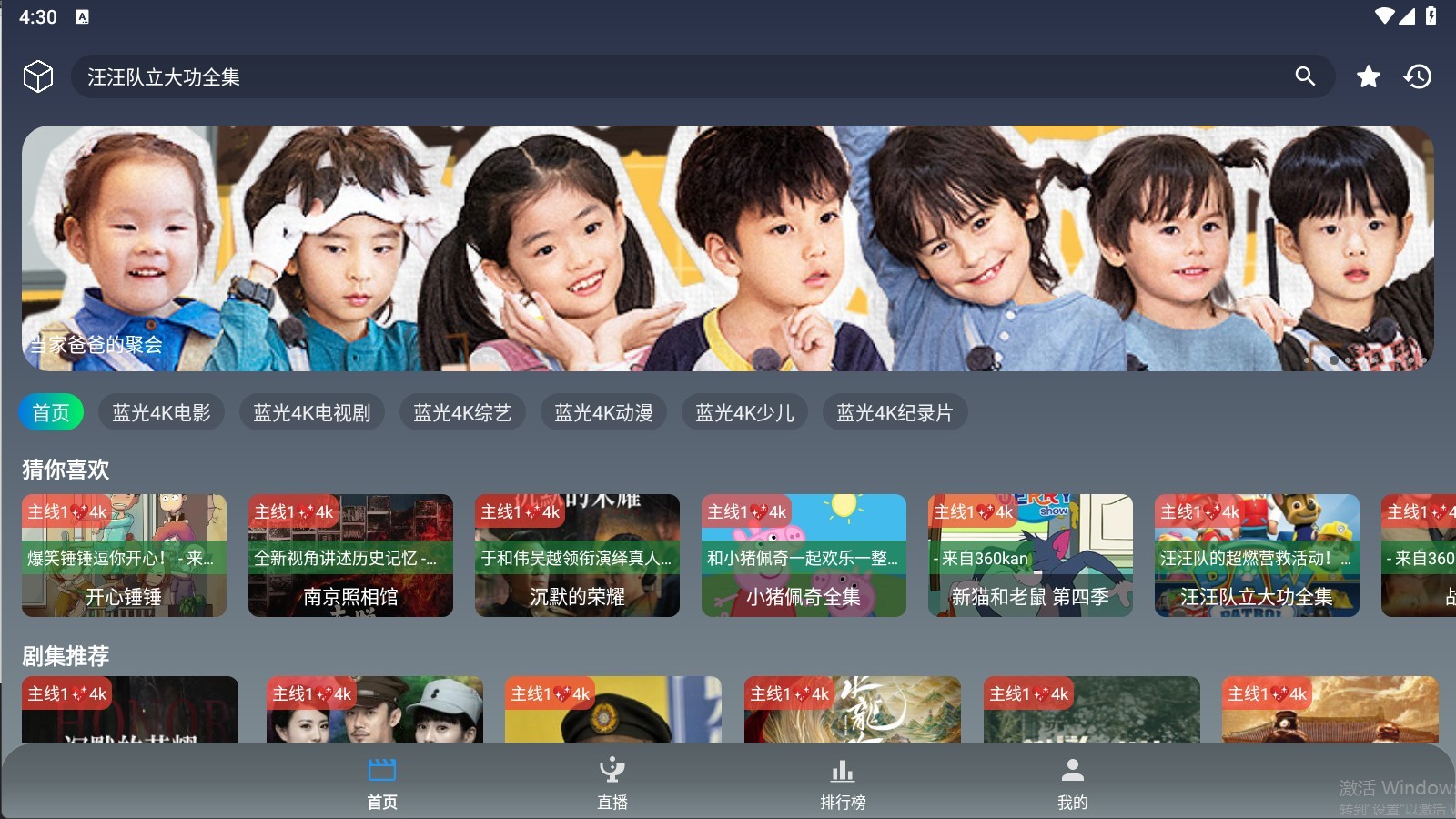
Task: Switch to the 直播 tab
Action: pyautogui.click(x=612, y=783)
